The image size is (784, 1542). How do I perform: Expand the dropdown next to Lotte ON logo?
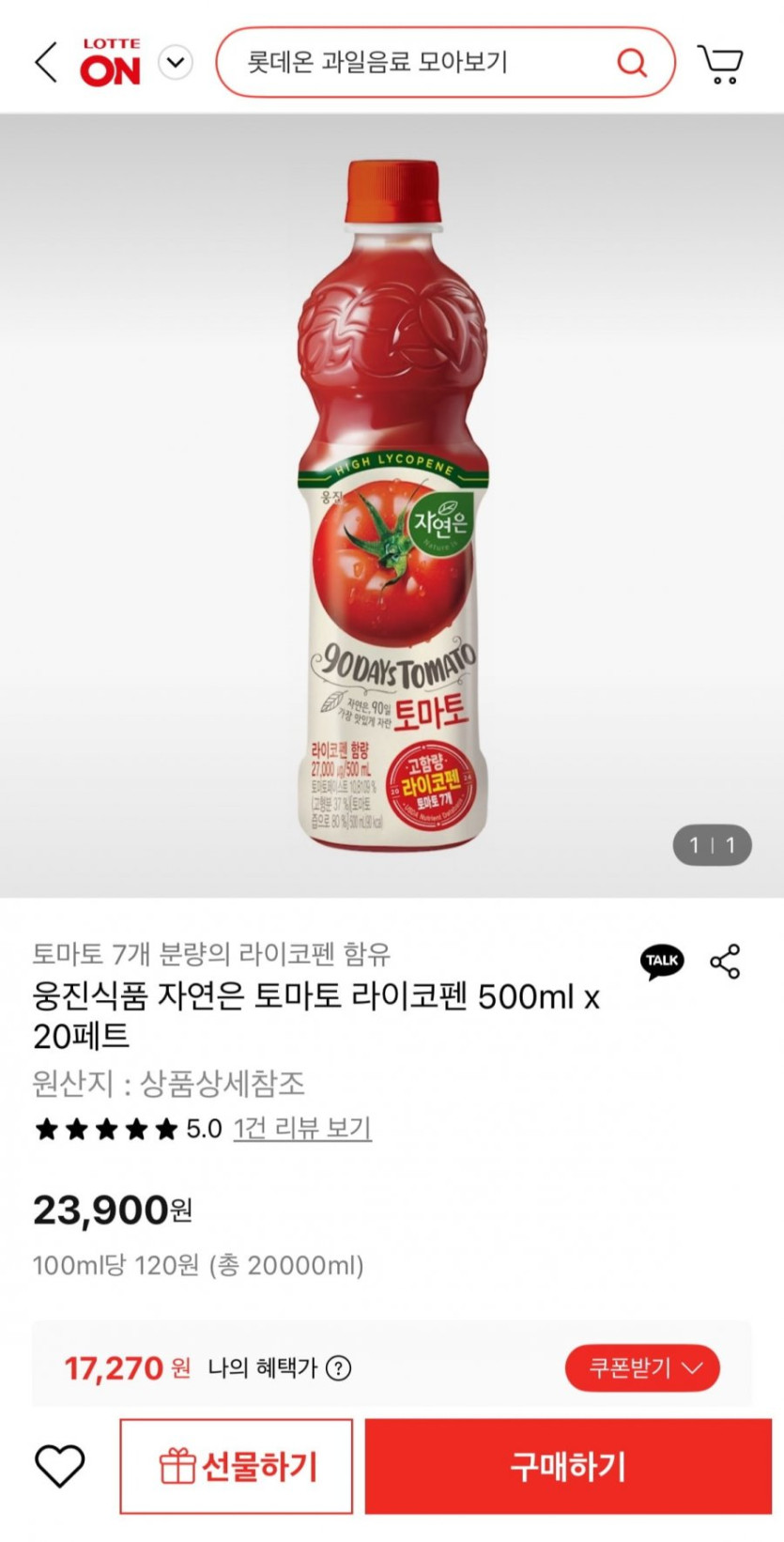point(176,63)
